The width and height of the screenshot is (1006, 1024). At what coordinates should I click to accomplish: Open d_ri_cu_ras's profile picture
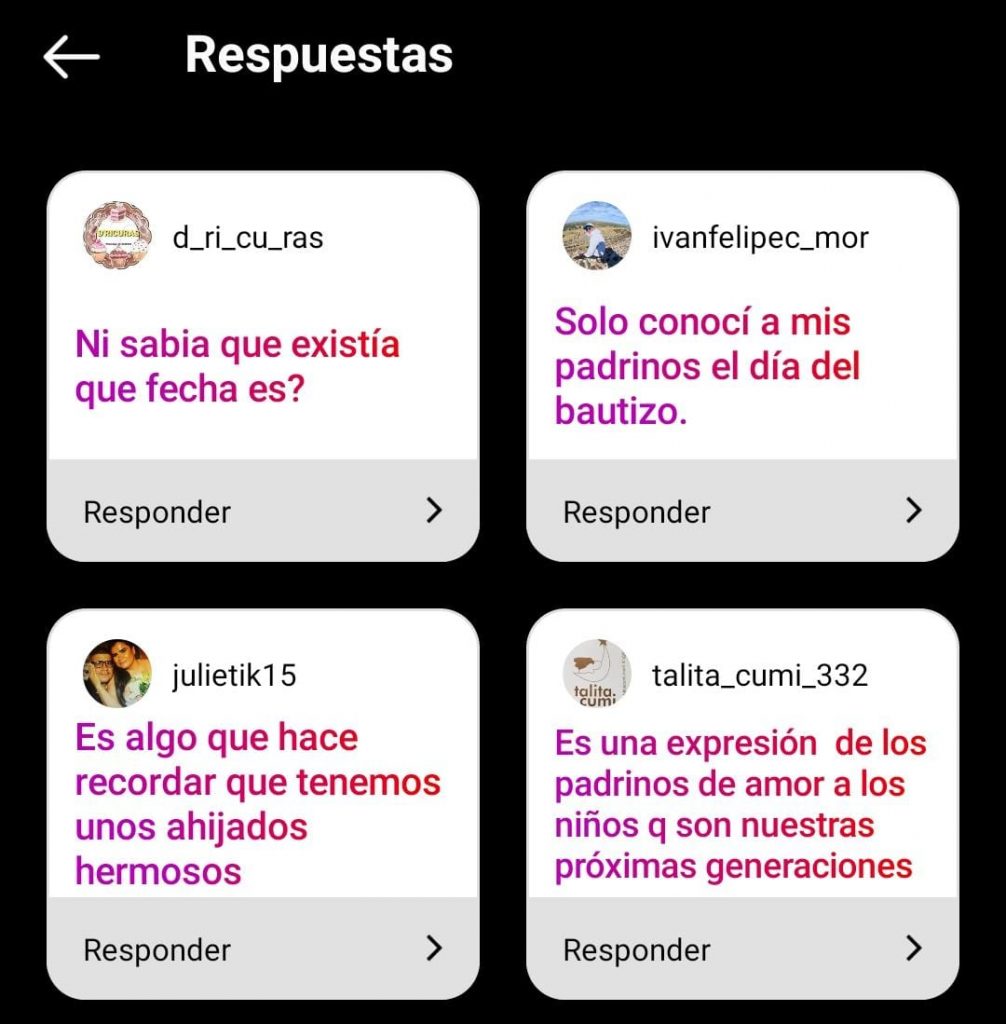pyautogui.click(x=116, y=236)
